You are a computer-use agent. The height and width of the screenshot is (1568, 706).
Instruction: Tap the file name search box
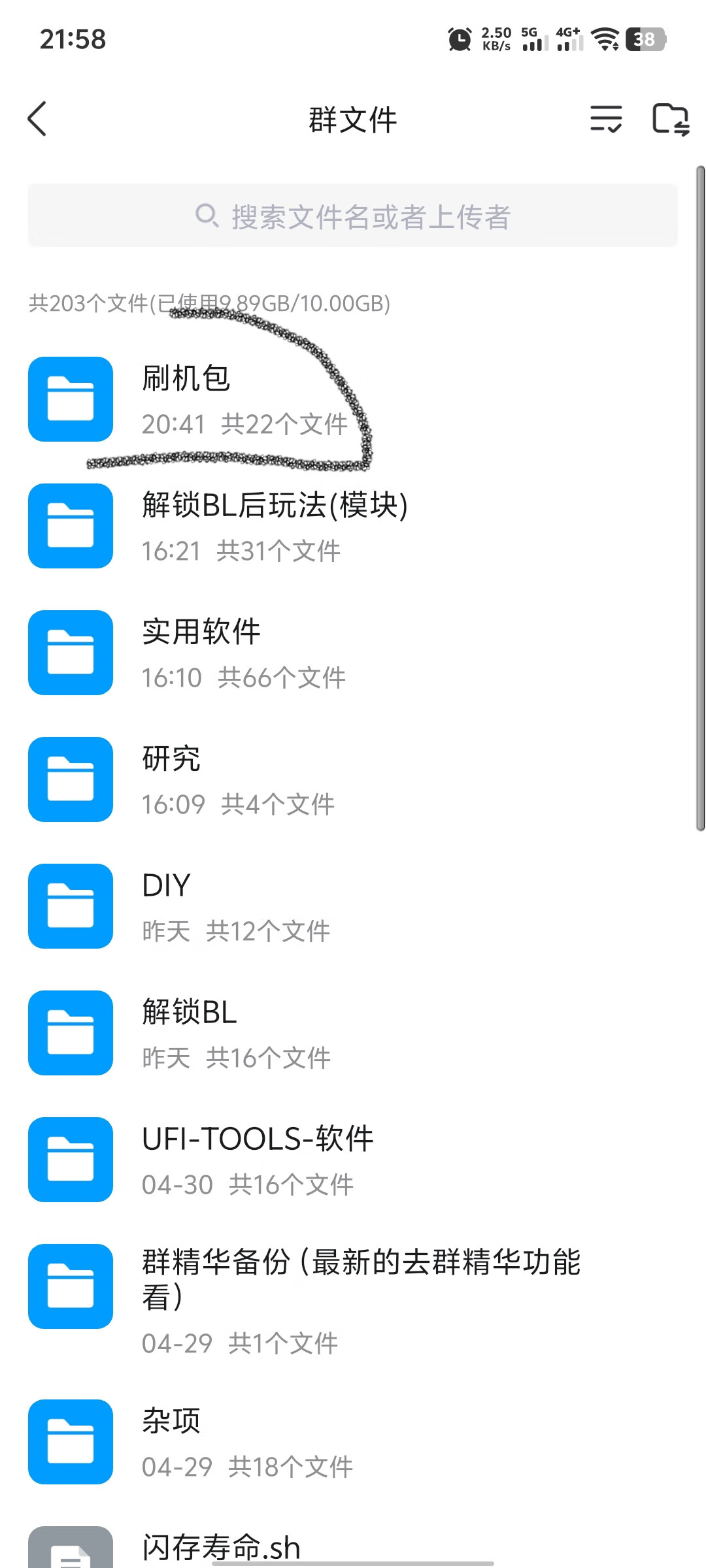[x=352, y=216]
